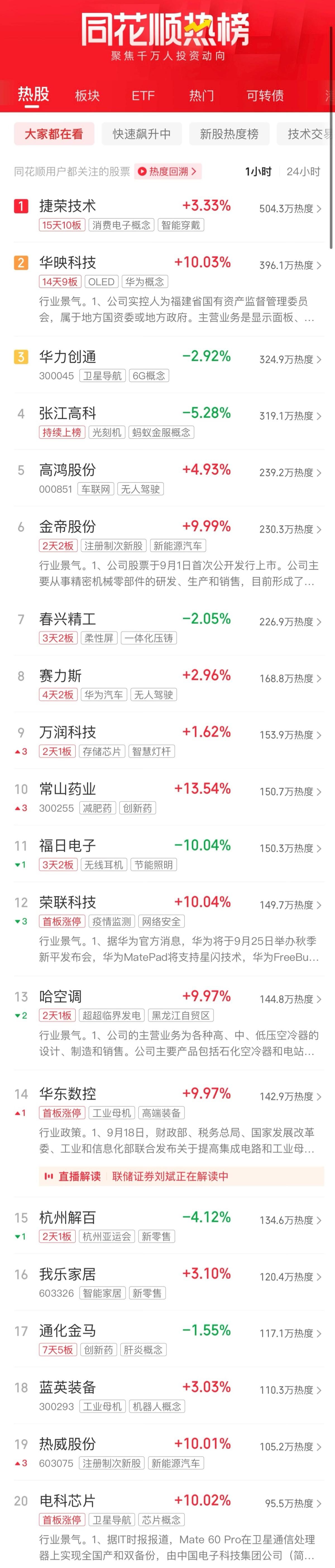
Task: View 常山药业 stock details
Action: click(x=68, y=789)
